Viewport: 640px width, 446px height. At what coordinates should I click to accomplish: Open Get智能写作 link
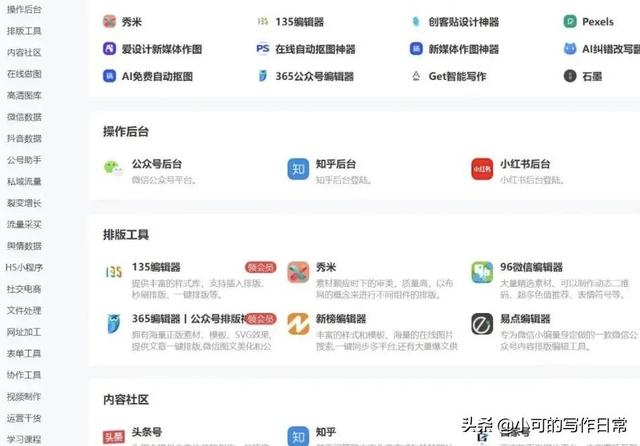(456, 75)
